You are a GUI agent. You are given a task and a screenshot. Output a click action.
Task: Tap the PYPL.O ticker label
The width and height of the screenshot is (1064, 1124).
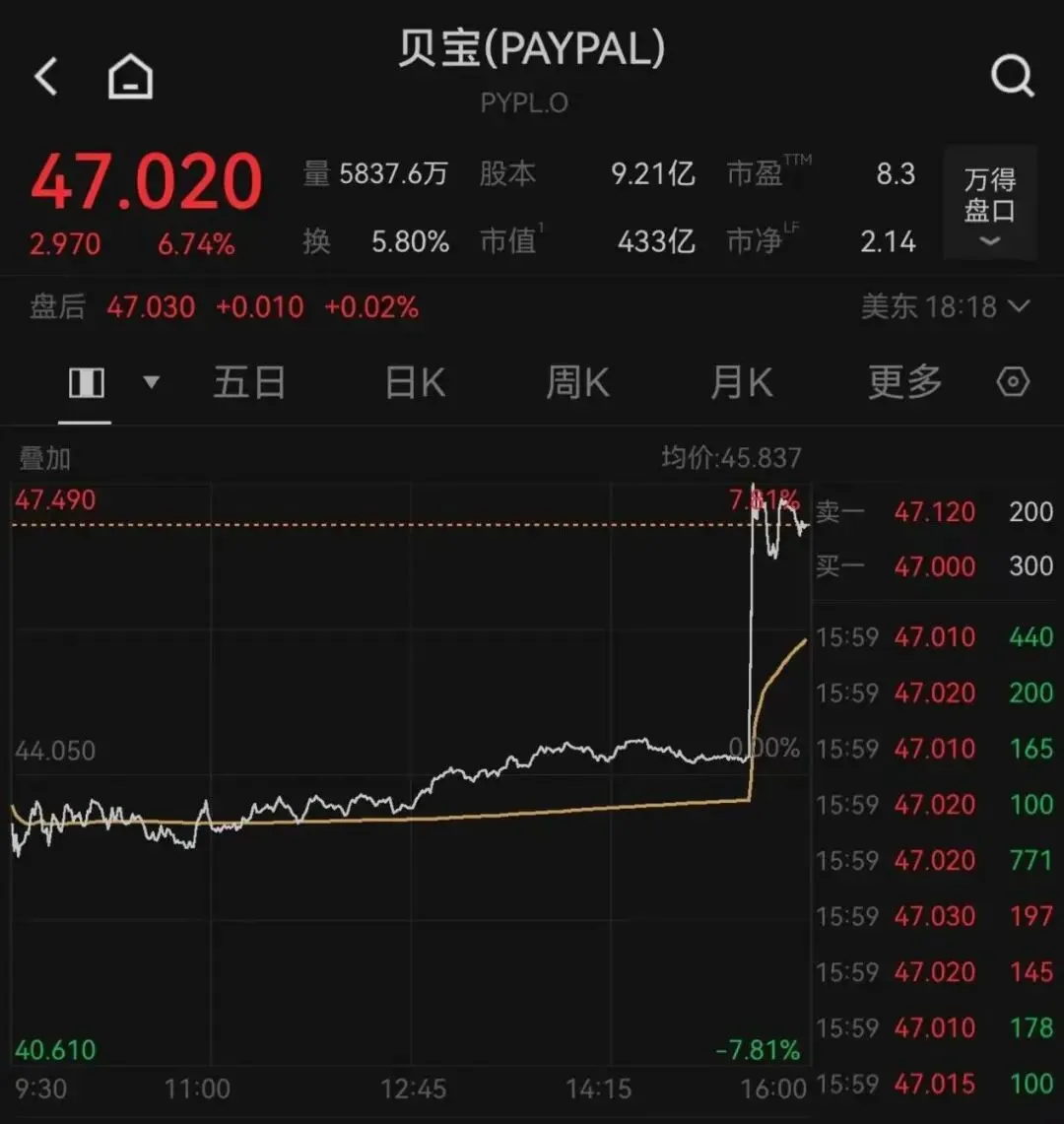click(525, 102)
